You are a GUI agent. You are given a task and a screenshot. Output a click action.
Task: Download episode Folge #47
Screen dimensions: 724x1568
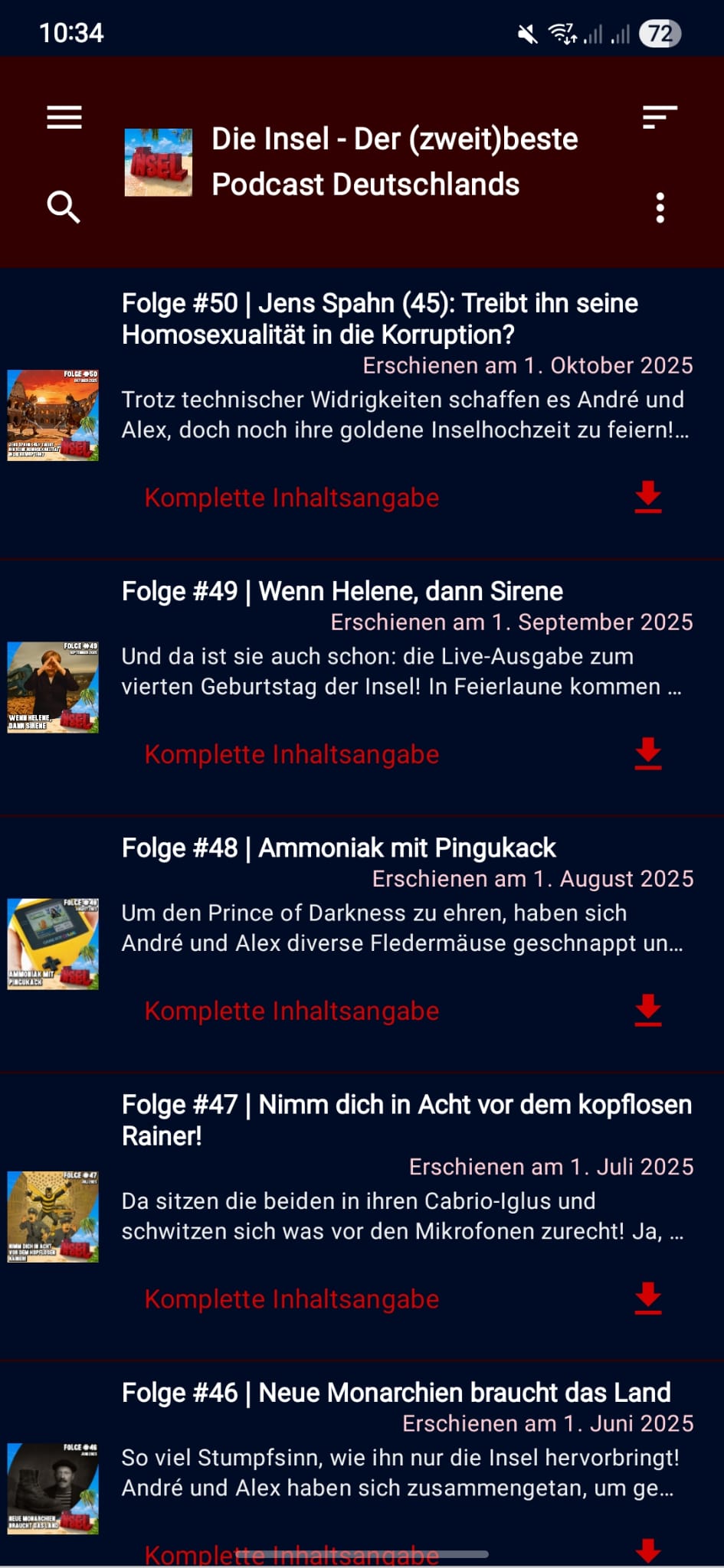tap(648, 1298)
